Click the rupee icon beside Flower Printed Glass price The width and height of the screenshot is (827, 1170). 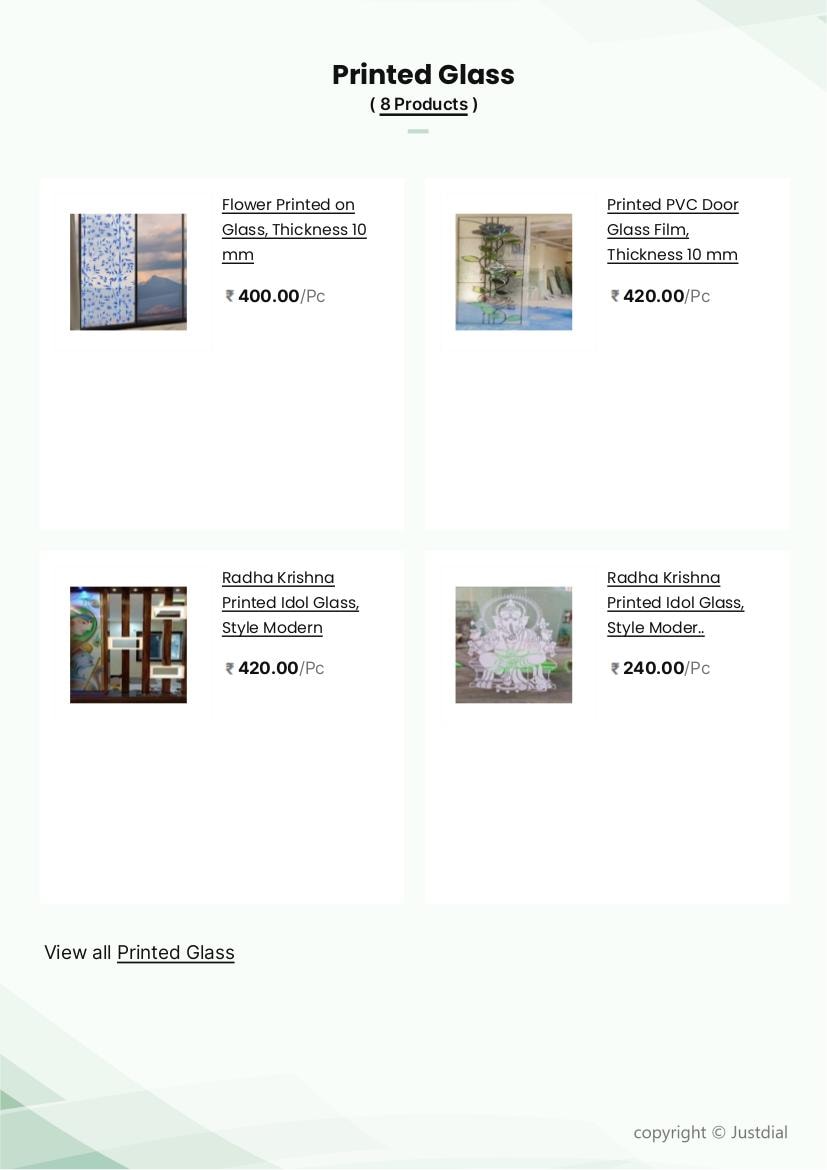click(x=229, y=296)
